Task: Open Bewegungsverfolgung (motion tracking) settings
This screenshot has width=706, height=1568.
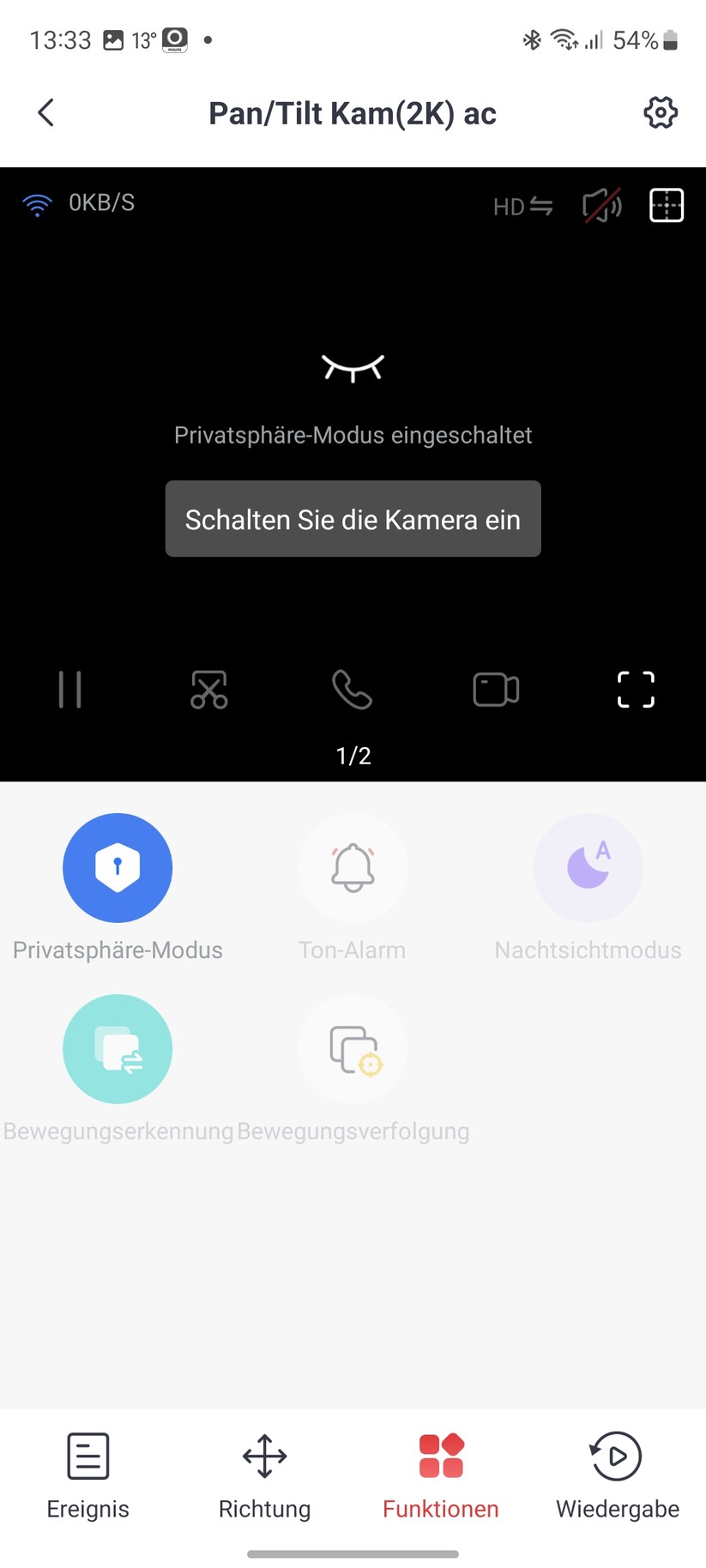Action: point(352,1048)
